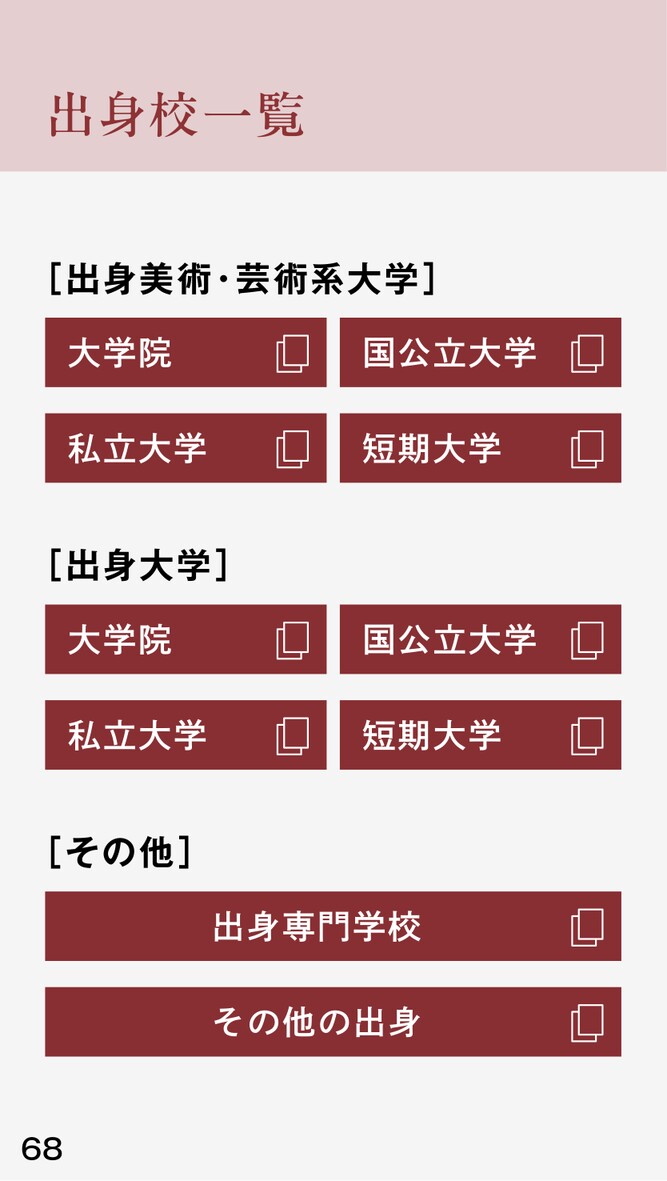
Task: Open the その他の出身 list
Action: click(x=333, y=1022)
